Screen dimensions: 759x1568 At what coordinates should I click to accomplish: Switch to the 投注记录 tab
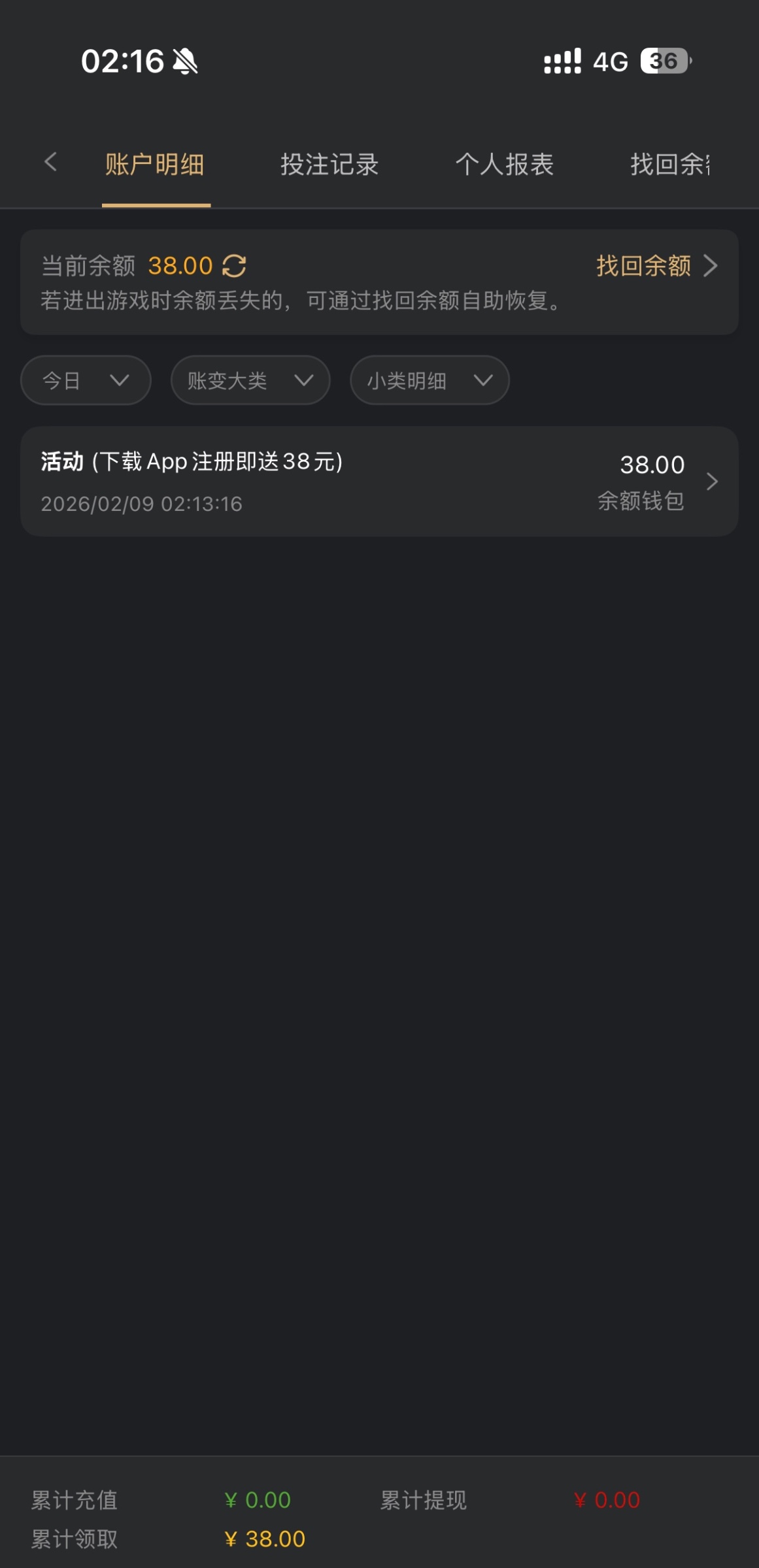point(329,165)
